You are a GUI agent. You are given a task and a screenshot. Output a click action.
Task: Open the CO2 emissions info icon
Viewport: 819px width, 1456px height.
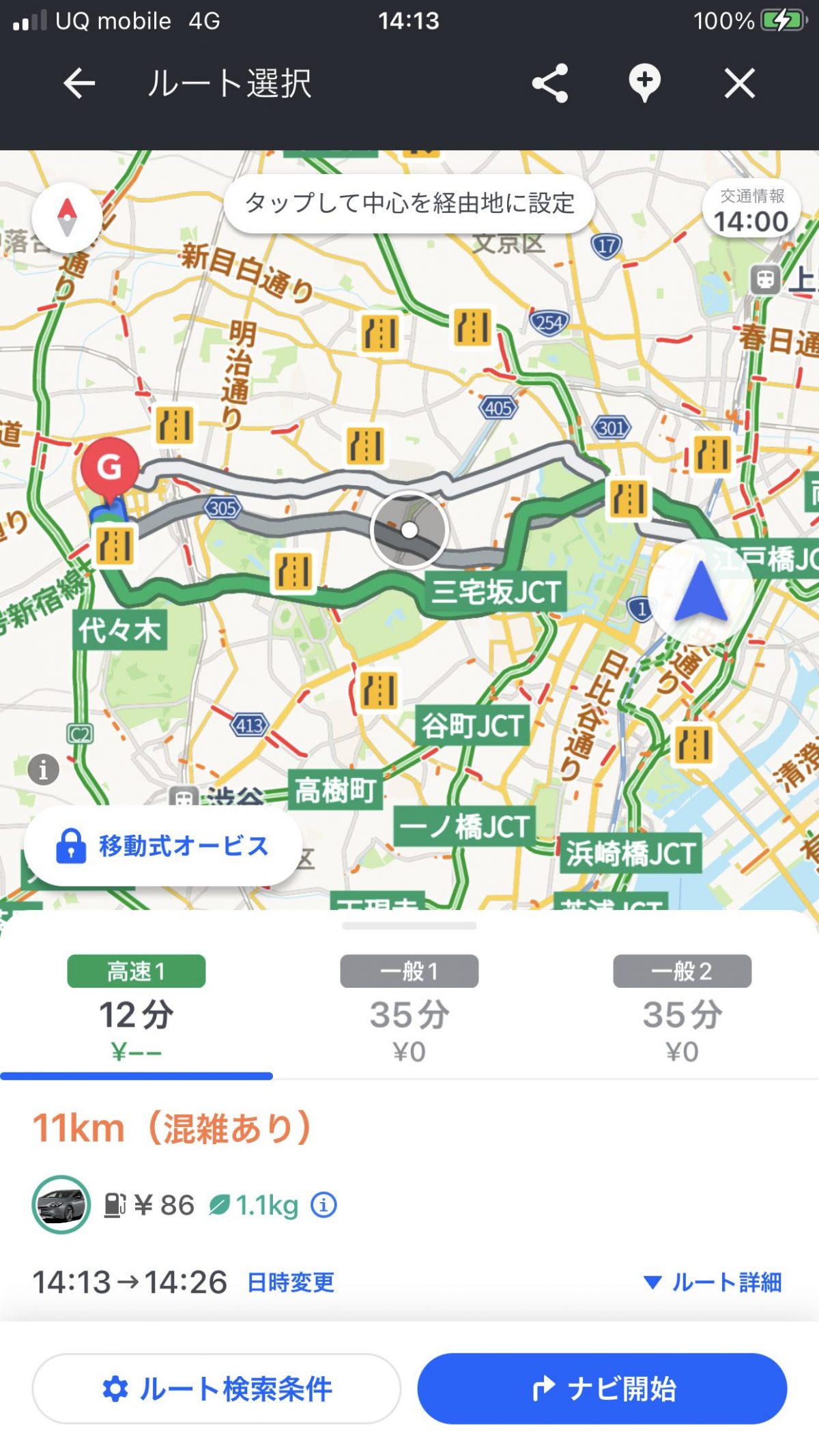point(324,1205)
